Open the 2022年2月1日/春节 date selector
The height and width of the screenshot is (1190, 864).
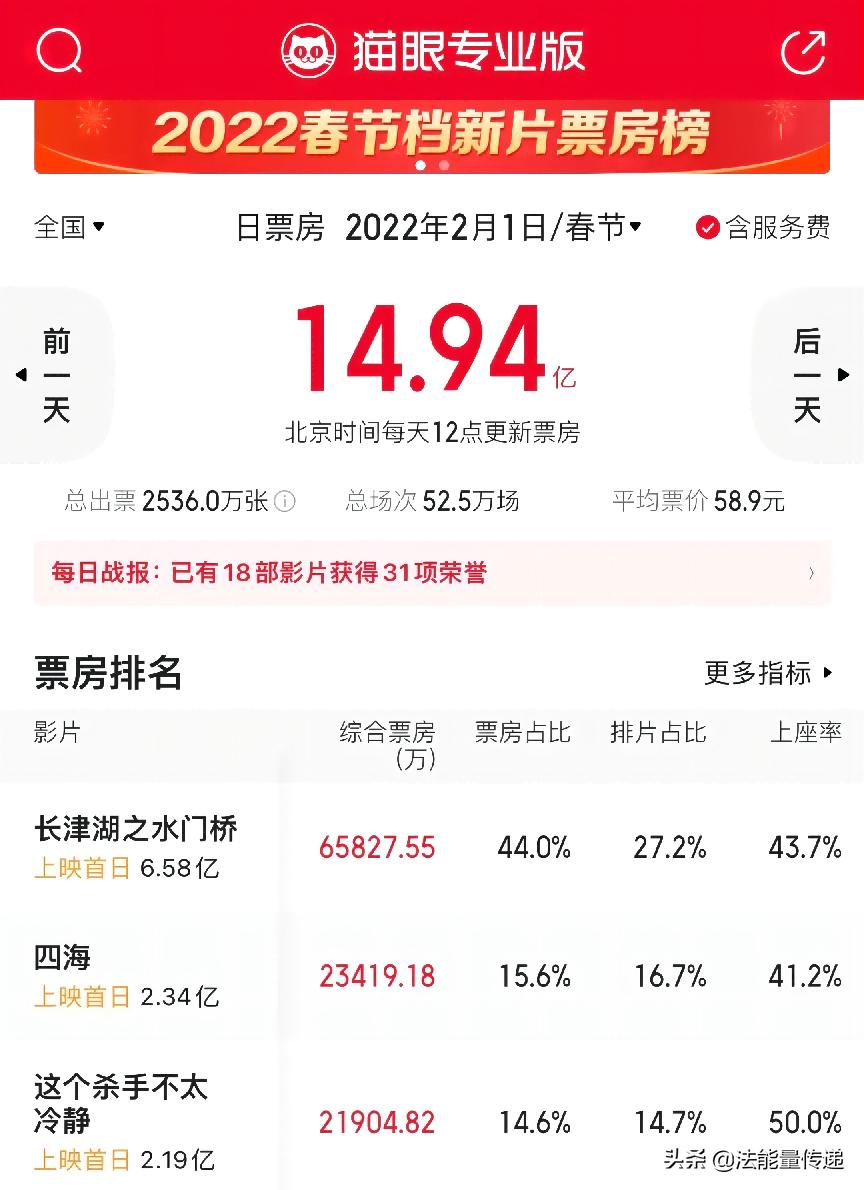click(495, 227)
